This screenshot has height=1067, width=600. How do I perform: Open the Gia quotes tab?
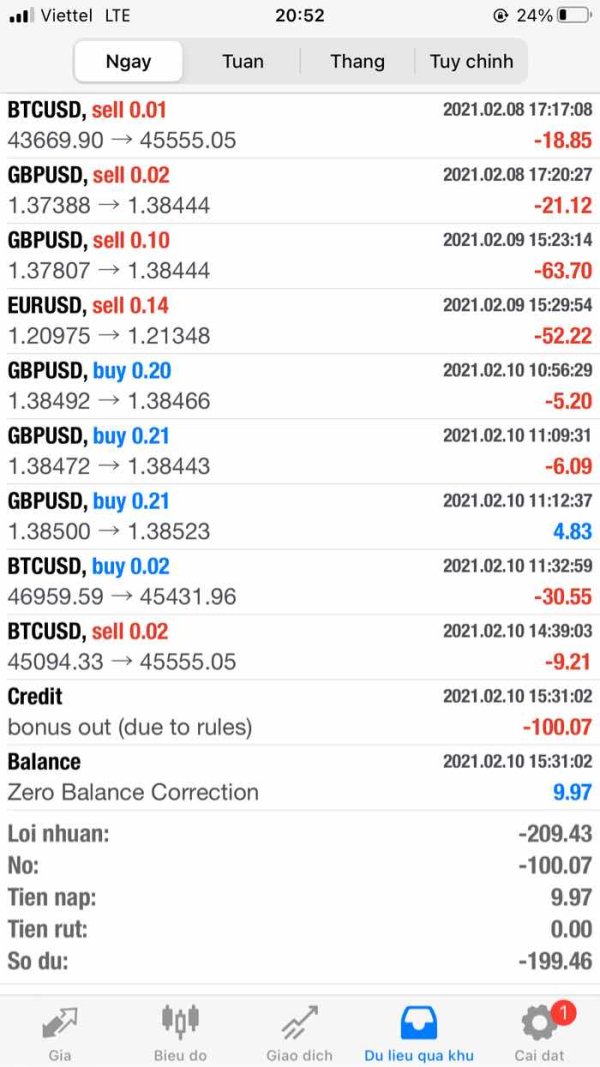tap(60, 1032)
